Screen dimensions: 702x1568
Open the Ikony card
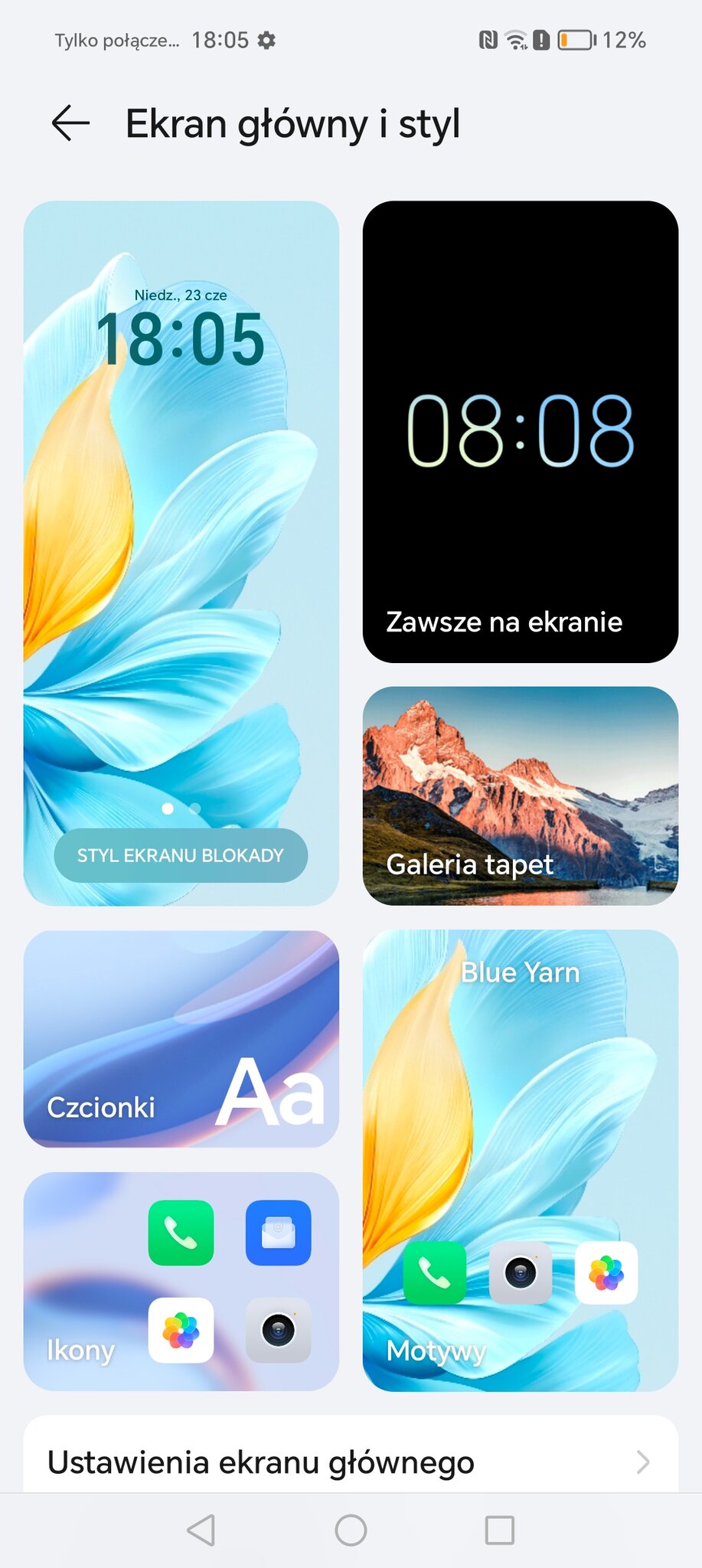coord(181,1282)
